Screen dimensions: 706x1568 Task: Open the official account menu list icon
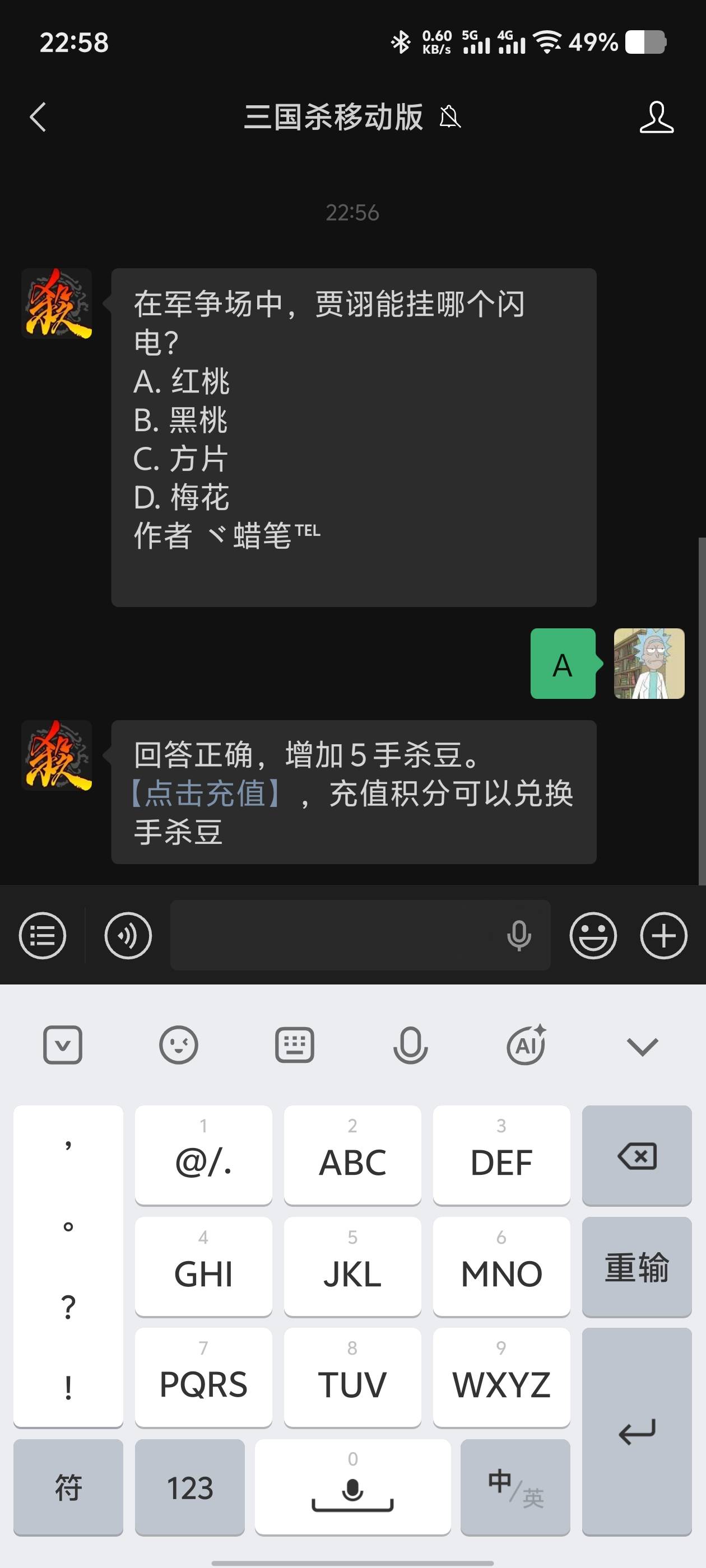43,936
